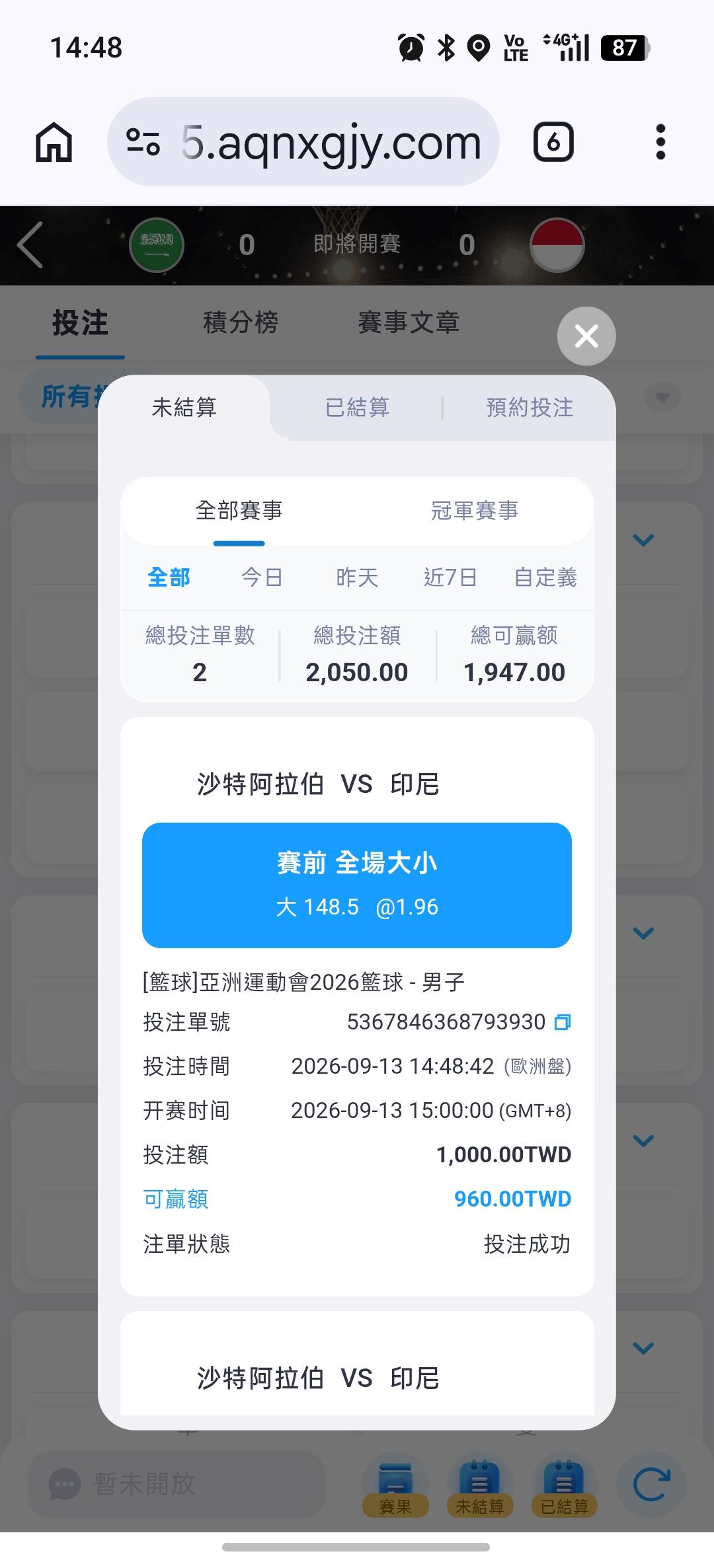Go to the browser home page
The height and width of the screenshot is (1568, 714).
(54, 141)
